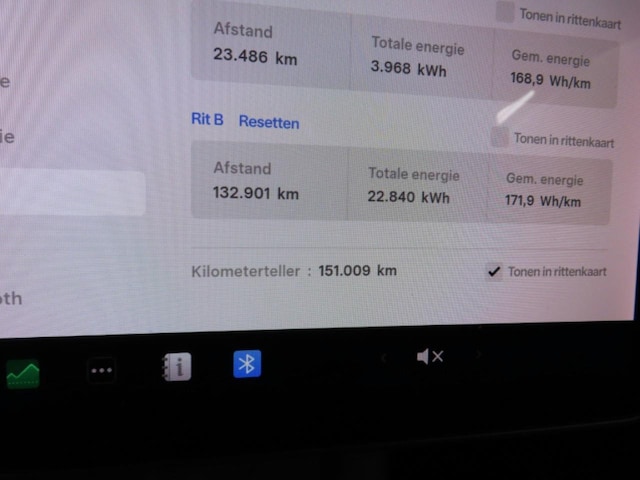Viewport: 640px width, 480px height.
Task: Tap the muted speaker volume icon
Action: click(430, 356)
